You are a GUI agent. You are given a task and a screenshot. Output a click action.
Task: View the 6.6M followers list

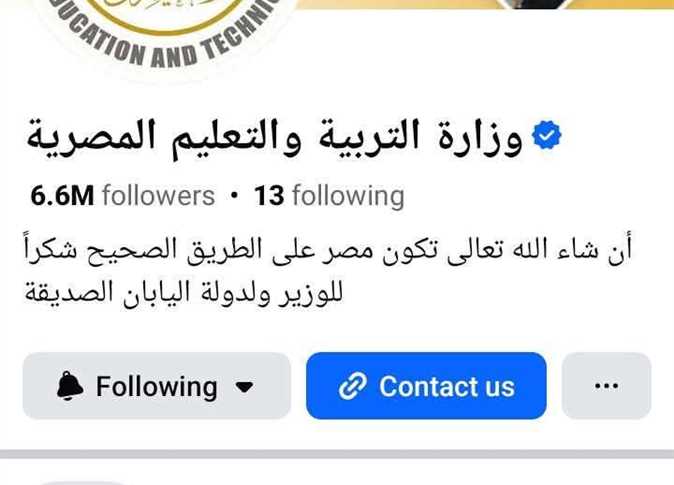click(x=123, y=195)
